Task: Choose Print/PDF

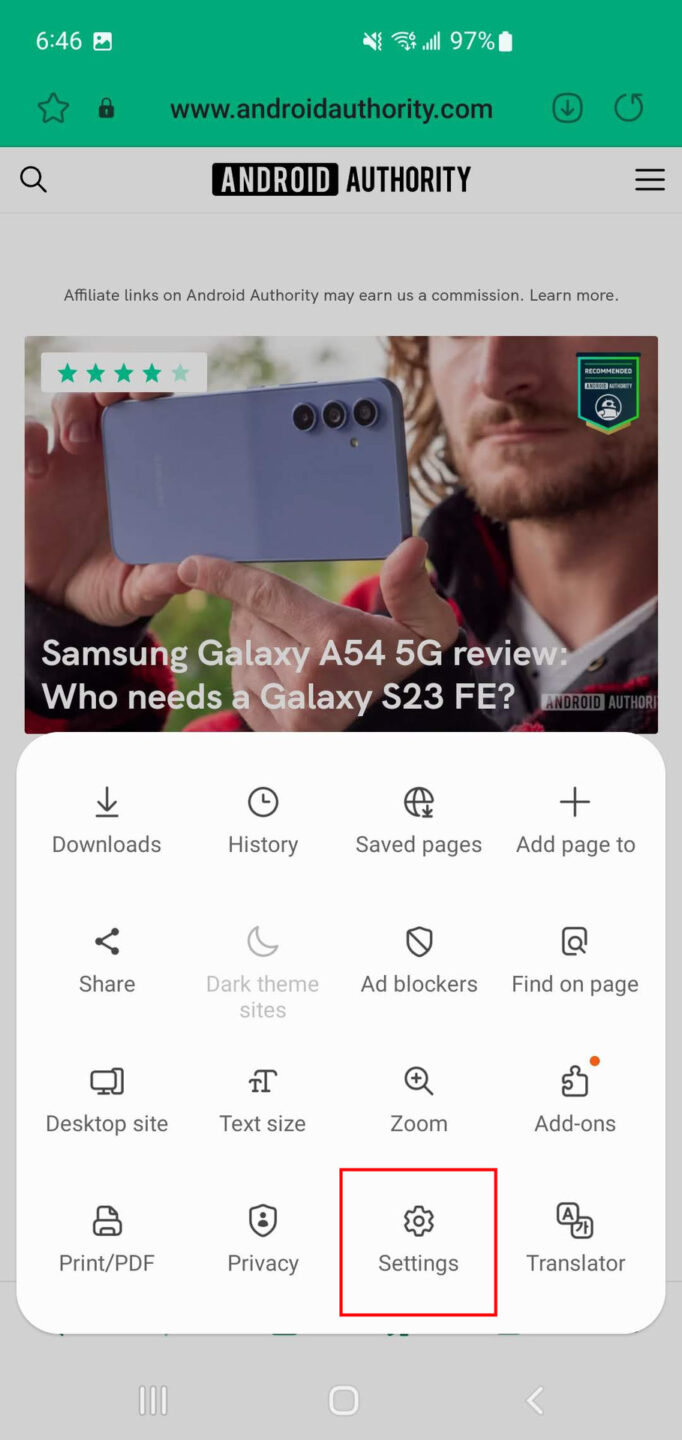Action: pos(107,1240)
